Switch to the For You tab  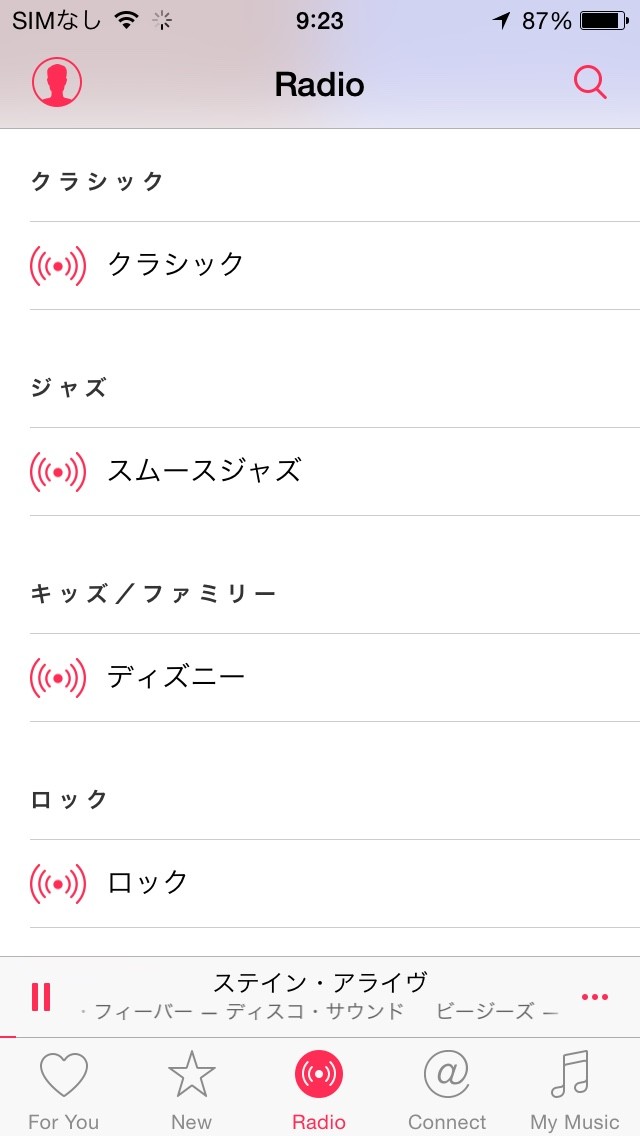coord(64,1089)
